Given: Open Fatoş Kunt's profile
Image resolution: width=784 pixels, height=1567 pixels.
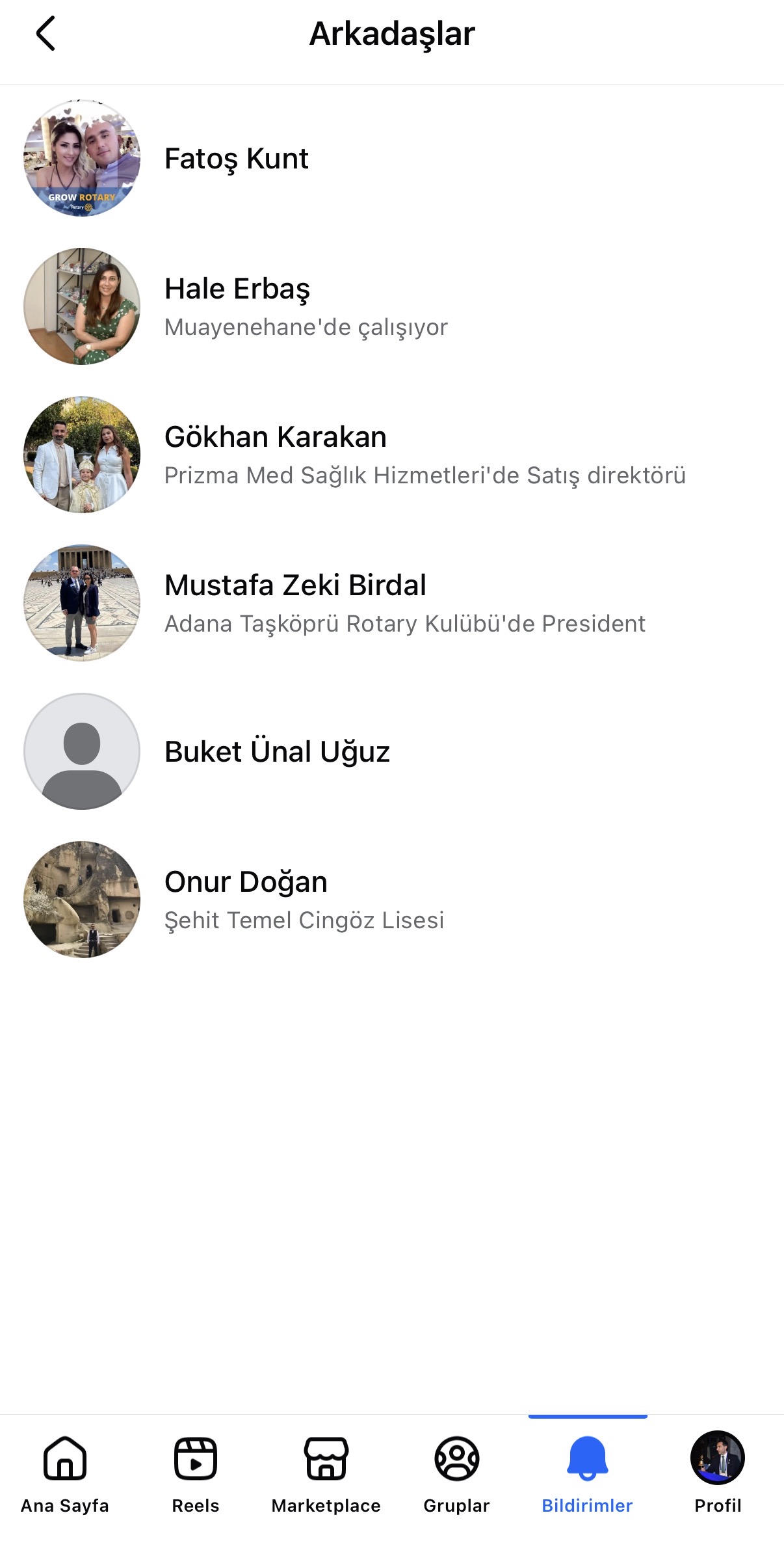Looking at the screenshot, I should pos(237,159).
